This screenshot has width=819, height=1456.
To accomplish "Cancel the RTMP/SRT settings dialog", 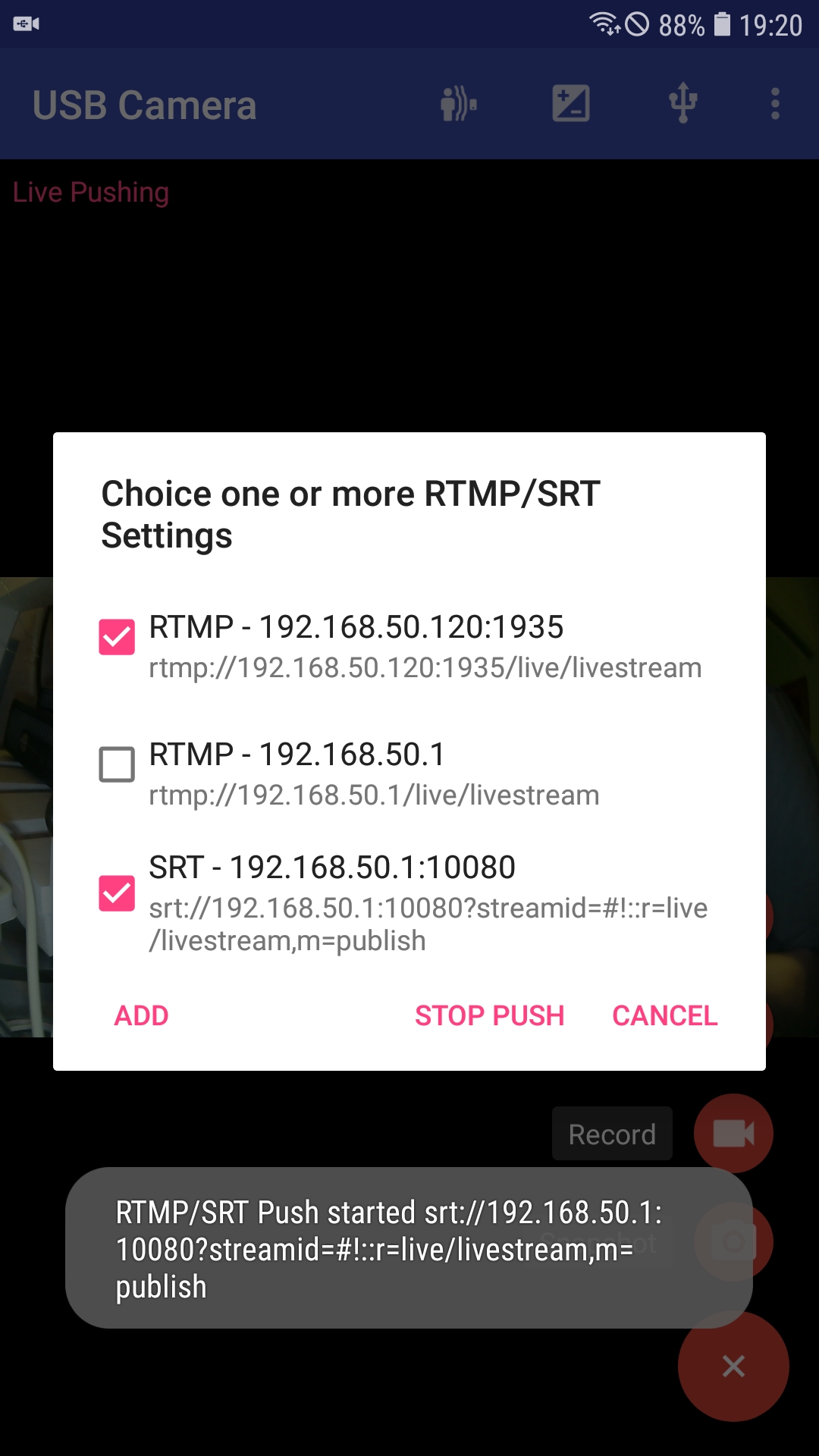I will click(x=664, y=1015).
